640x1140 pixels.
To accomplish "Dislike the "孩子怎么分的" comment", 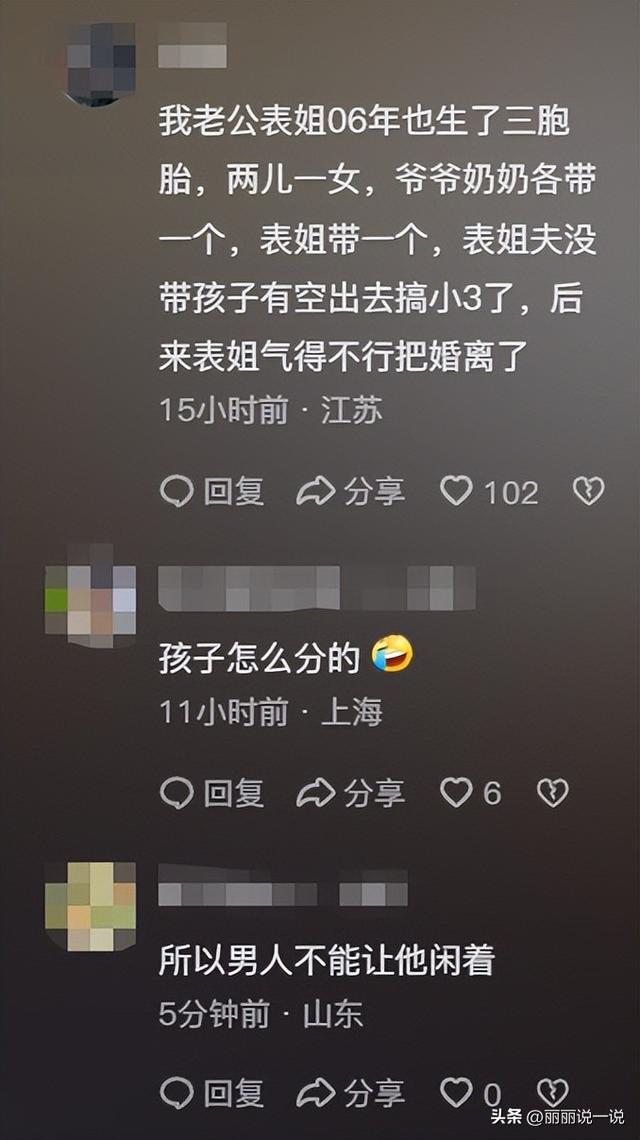I will point(553,792).
